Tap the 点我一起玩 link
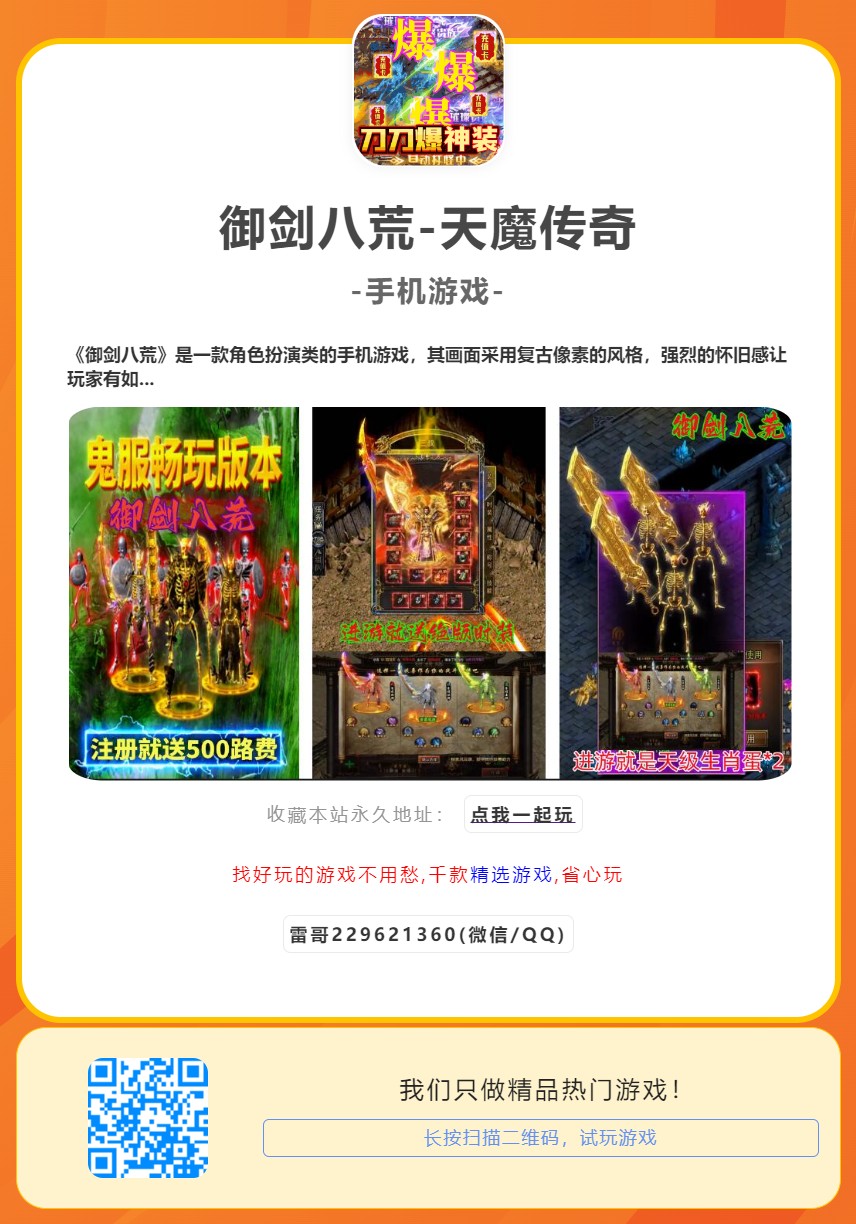Viewport: 856px width, 1224px height. point(522,814)
